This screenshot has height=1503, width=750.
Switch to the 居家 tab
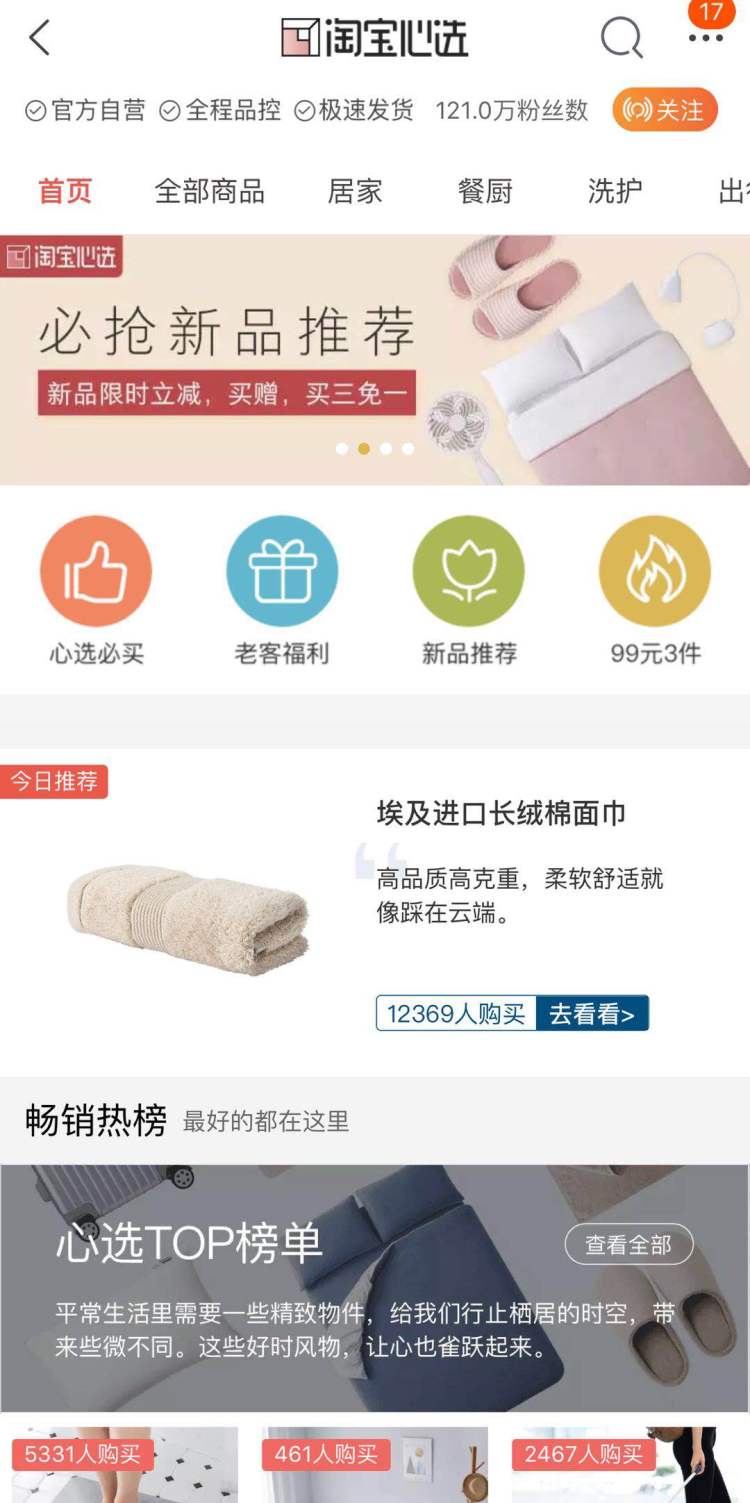[355, 191]
